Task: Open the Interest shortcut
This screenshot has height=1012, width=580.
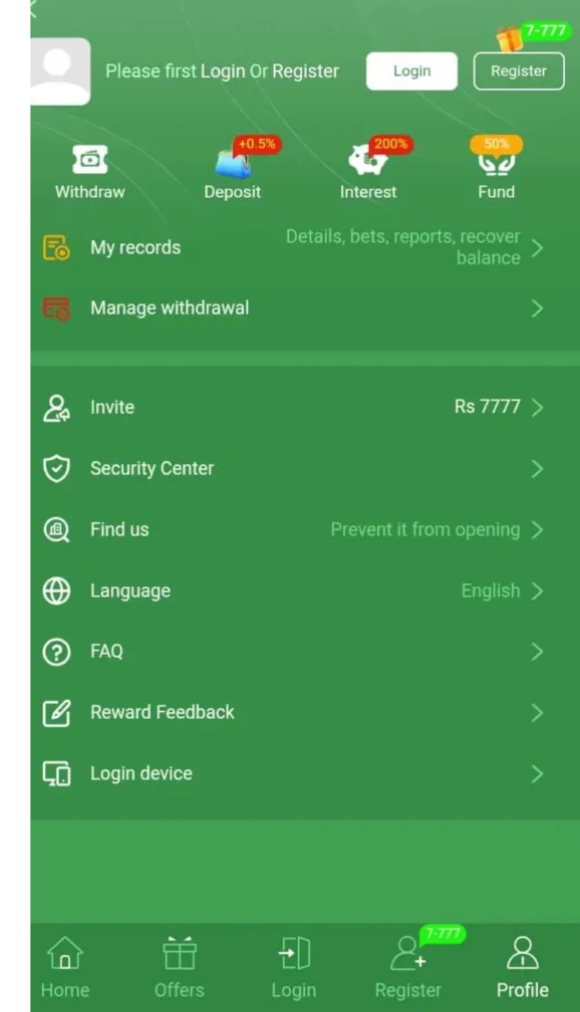Action: tap(368, 172)
